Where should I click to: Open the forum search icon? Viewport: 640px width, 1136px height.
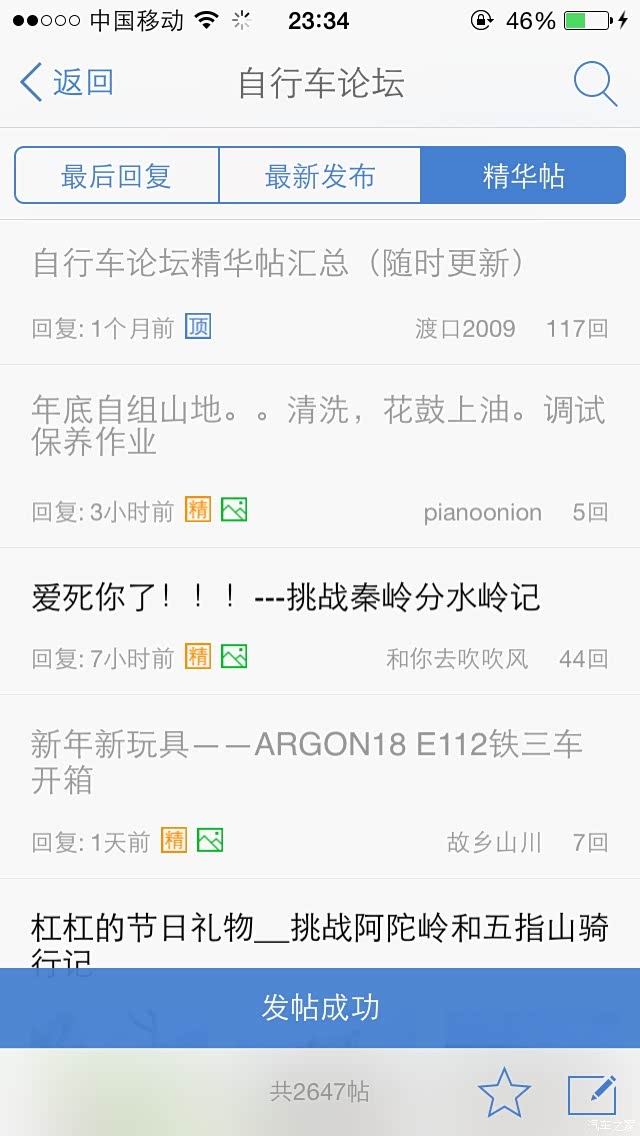(595, 84)
